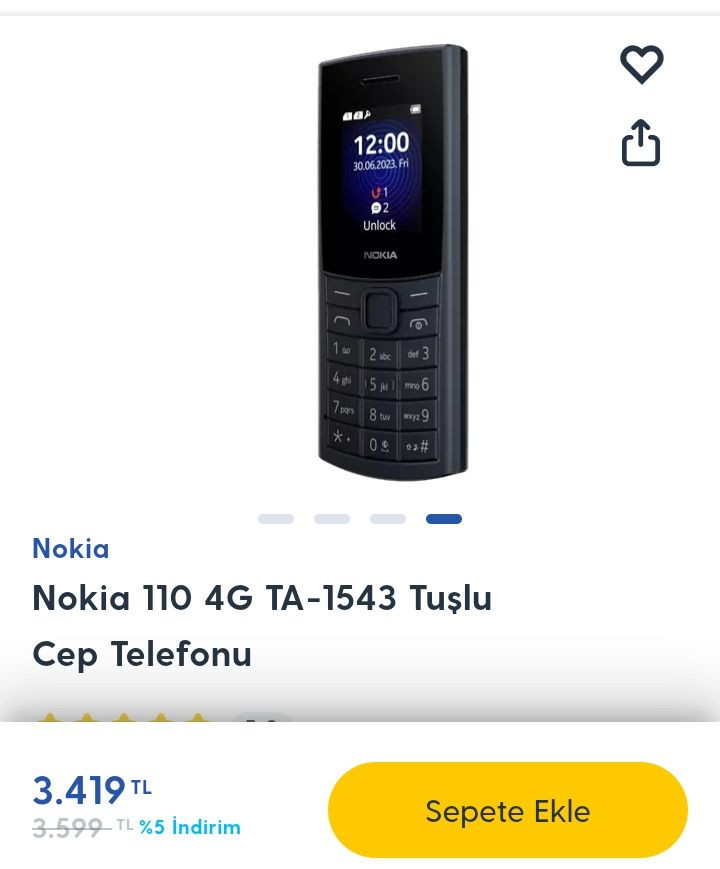Open the Nokia brand link
The height and width of the screenshot is (869, 720).
pyautogui.click(x=70, y=548)
